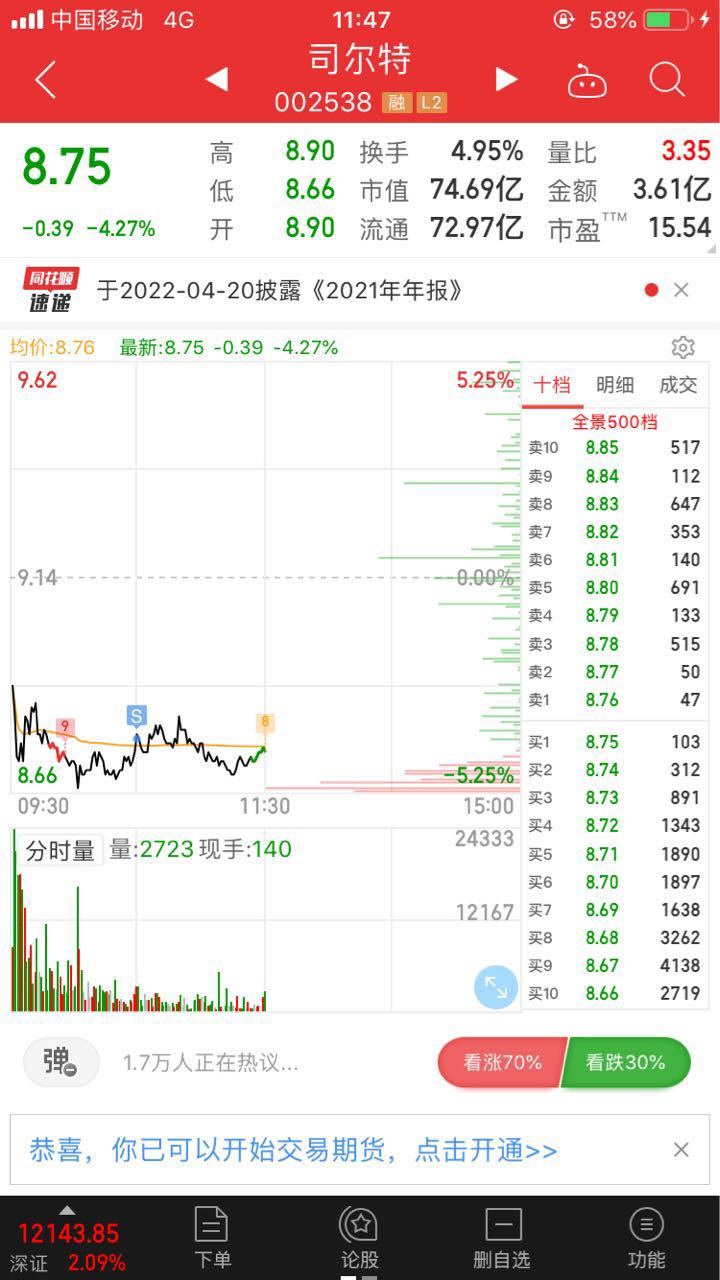The image size is (720, 1280).
Task: Switch to the next stock
Action: [x=506, y=79]
